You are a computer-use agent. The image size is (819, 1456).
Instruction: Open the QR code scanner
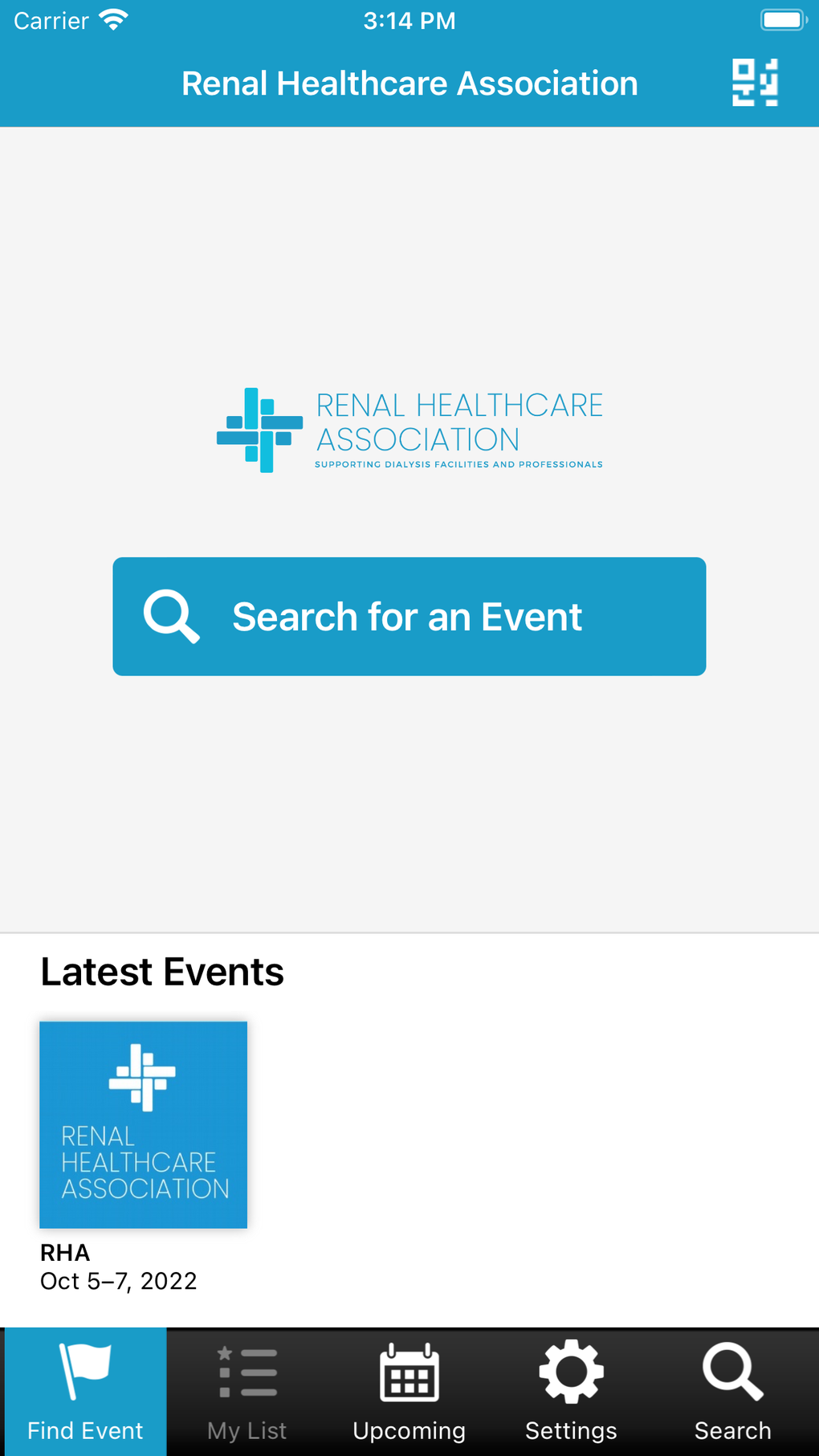753,81
